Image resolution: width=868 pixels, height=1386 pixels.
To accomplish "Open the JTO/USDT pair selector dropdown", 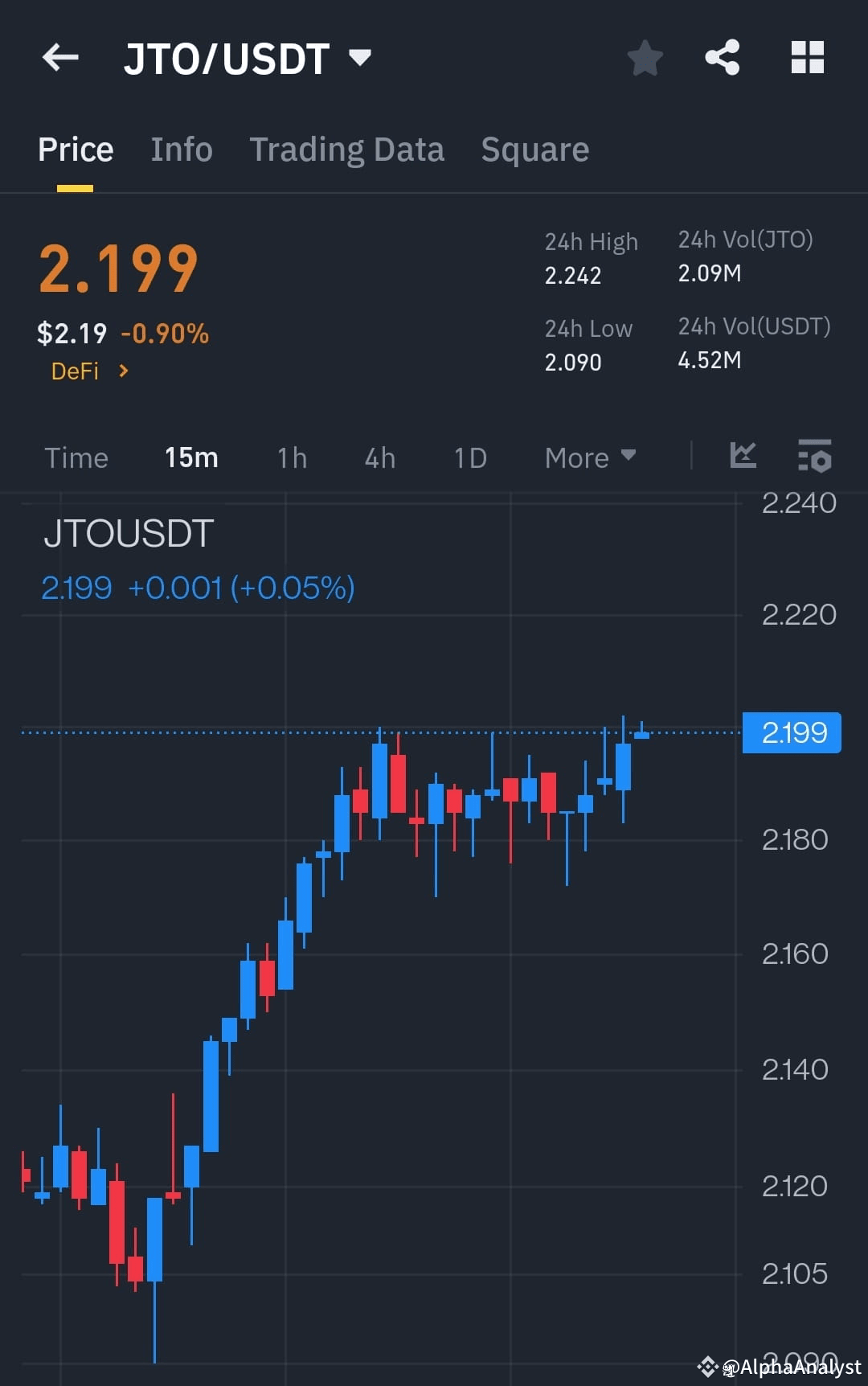I will (359, 56).
